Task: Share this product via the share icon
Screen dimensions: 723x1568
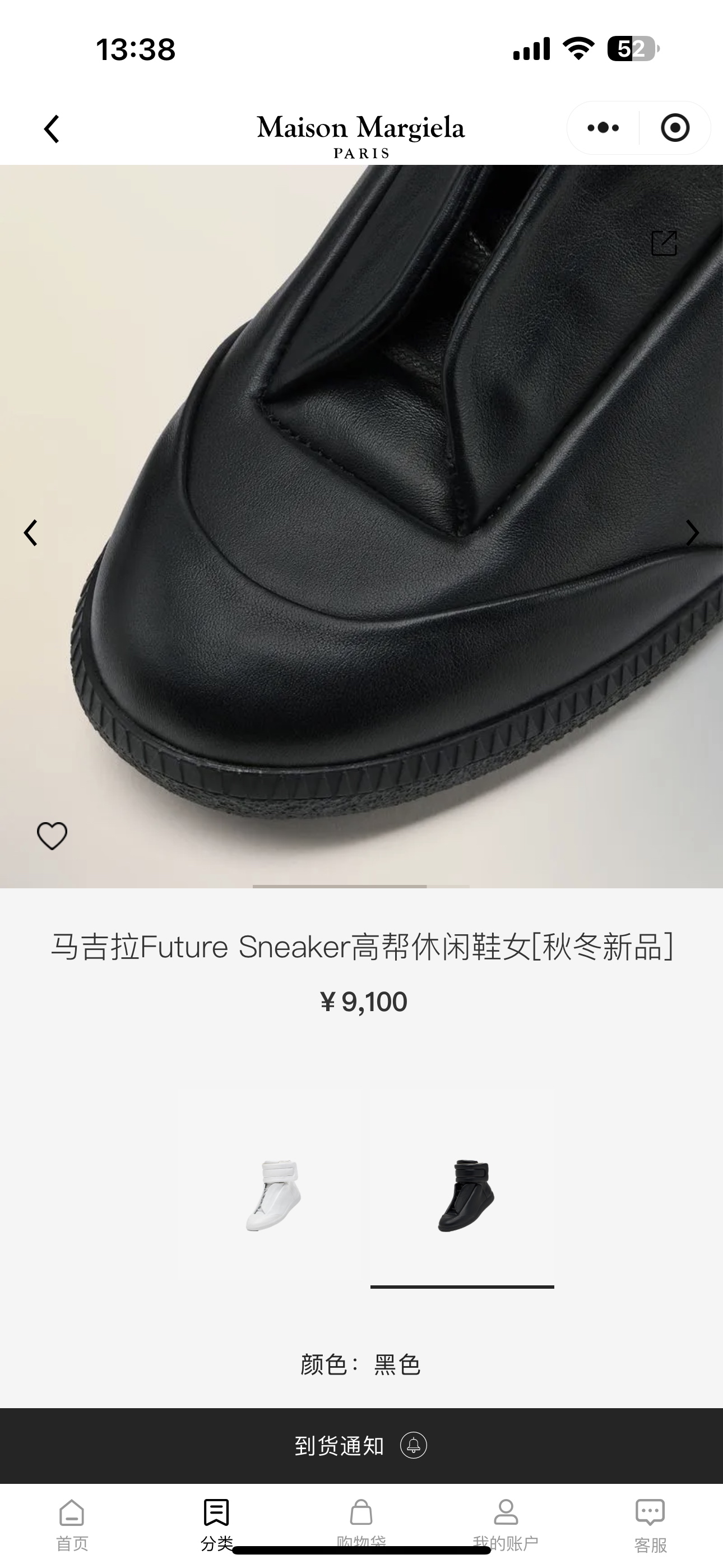Action: 664,243
